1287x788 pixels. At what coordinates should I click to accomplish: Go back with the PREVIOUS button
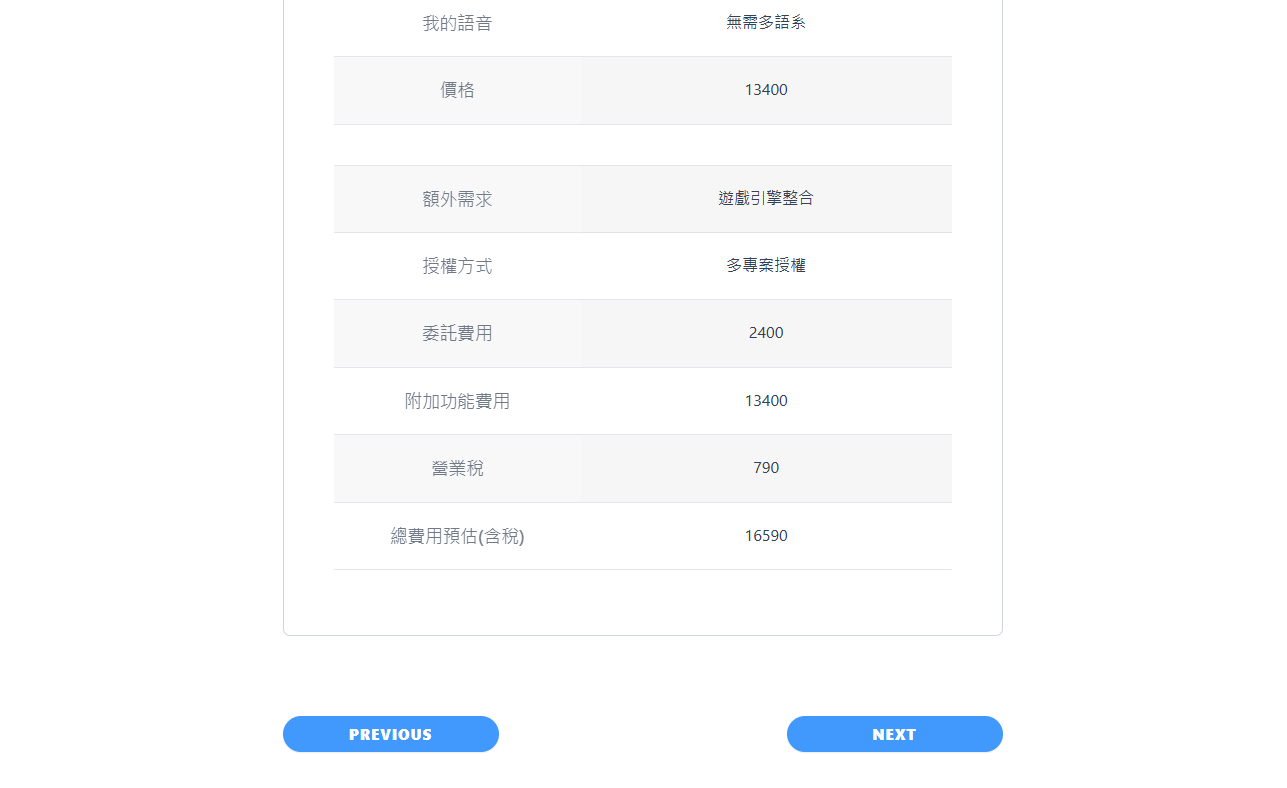pyautogui.click(x=390, y=734)
